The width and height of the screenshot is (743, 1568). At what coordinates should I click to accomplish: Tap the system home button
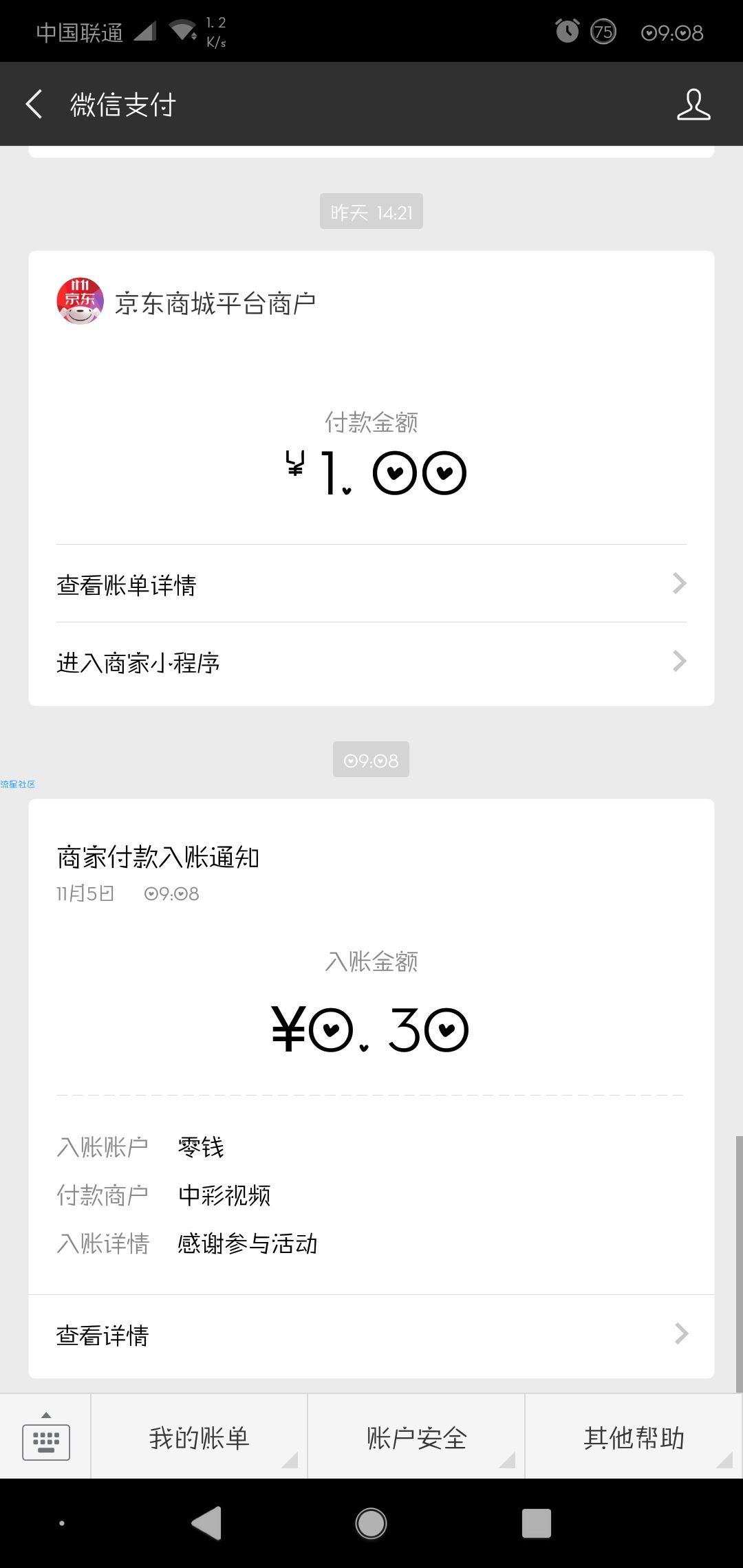371,1523
